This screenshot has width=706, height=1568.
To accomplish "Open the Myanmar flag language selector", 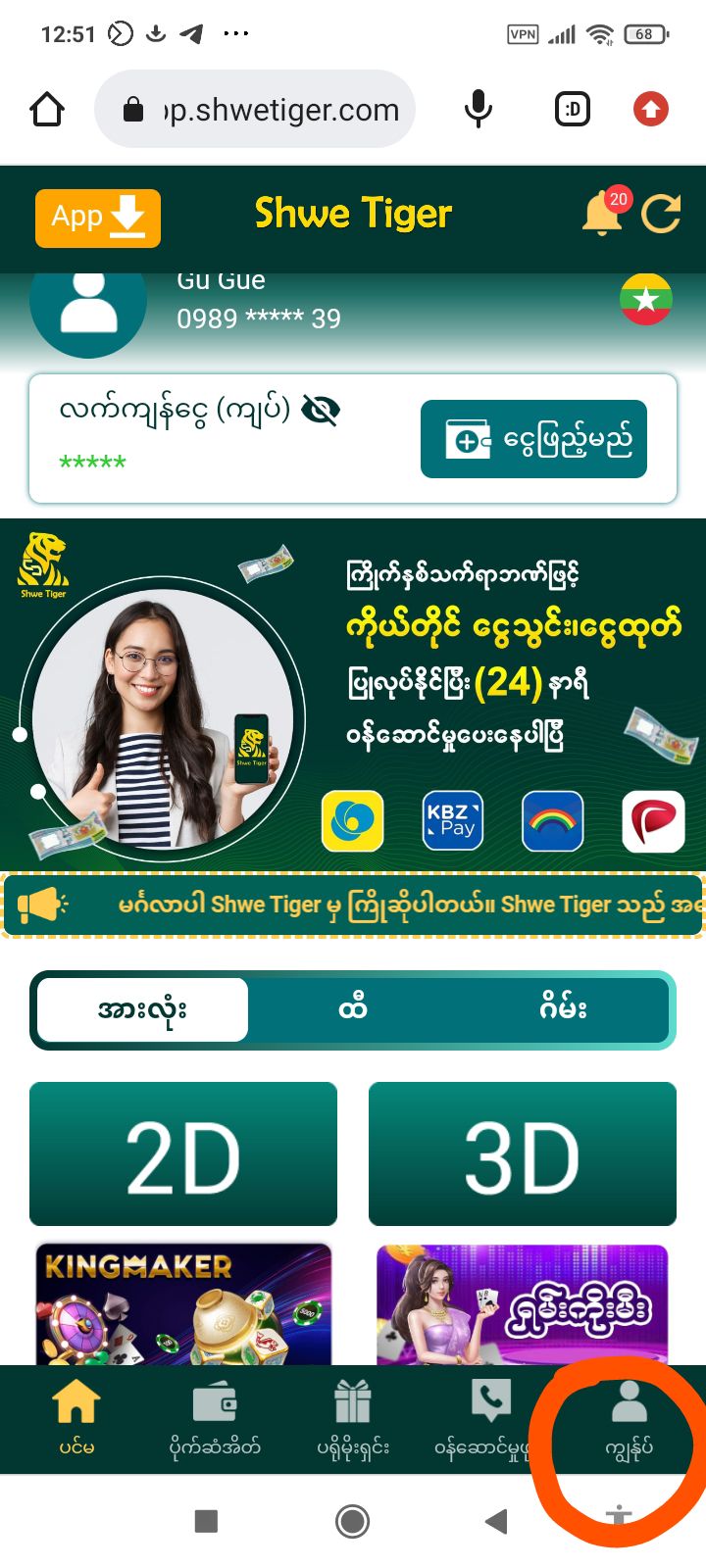I will [x=646, y=299].
